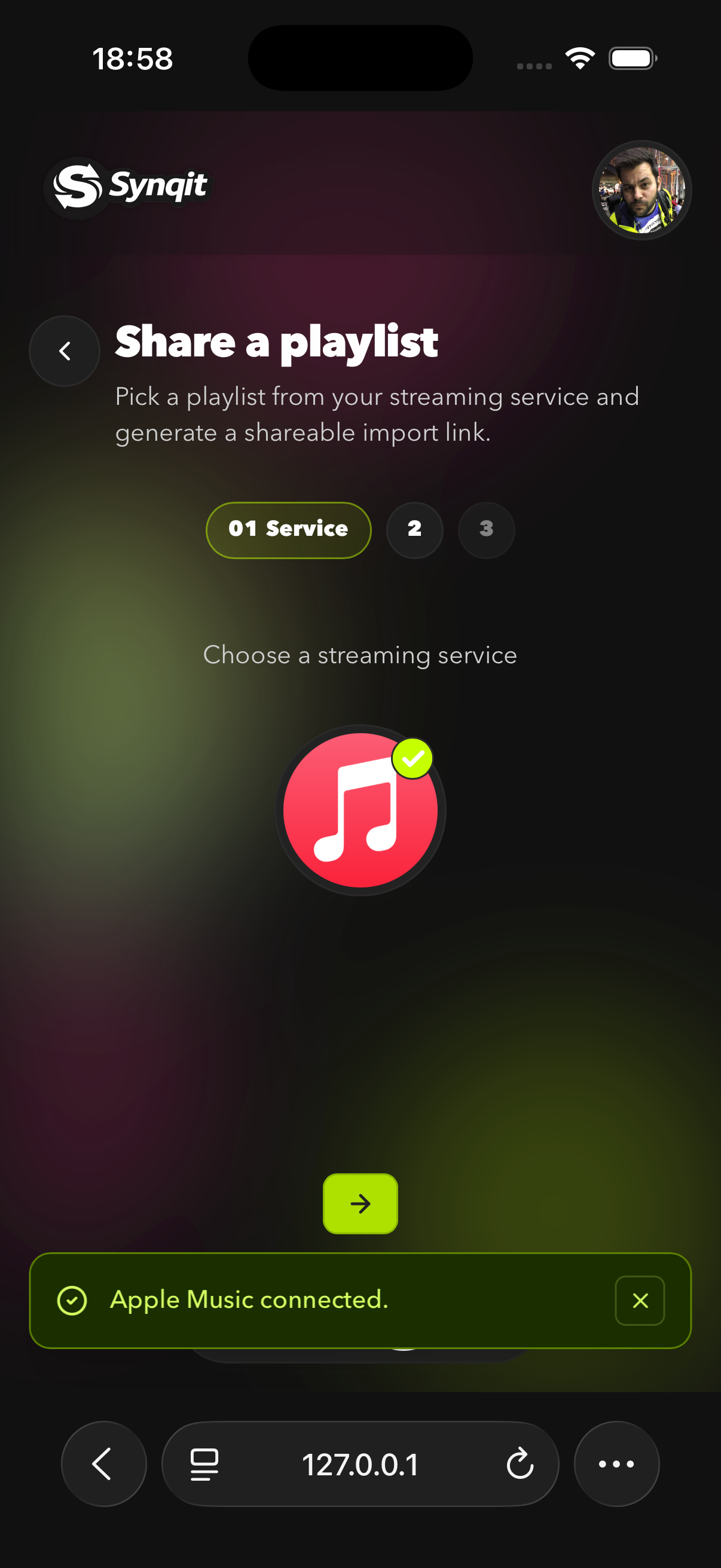Go back from Share a playlist
The width and height of the screenshot is (721, 1568).
click(65, 350)
